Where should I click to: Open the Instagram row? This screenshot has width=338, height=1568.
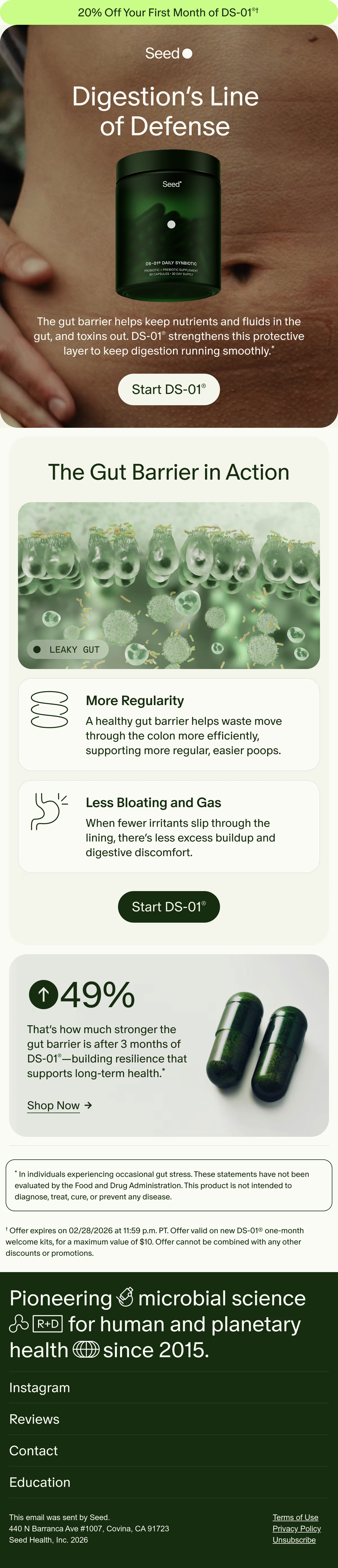pyautogui.click(x=169, y=1388)
